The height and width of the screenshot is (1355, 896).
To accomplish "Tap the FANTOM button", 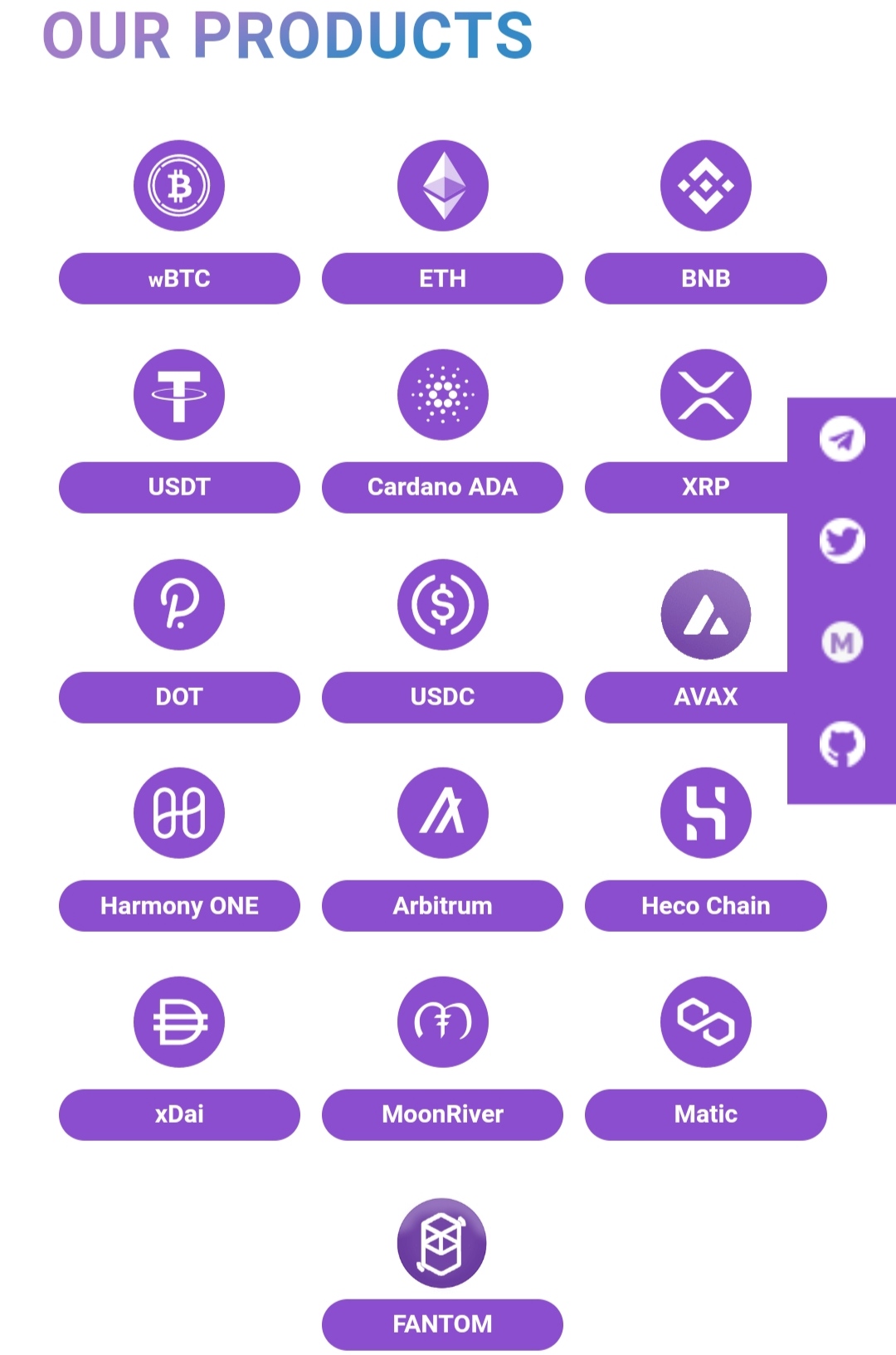I will click(442, 1324).
